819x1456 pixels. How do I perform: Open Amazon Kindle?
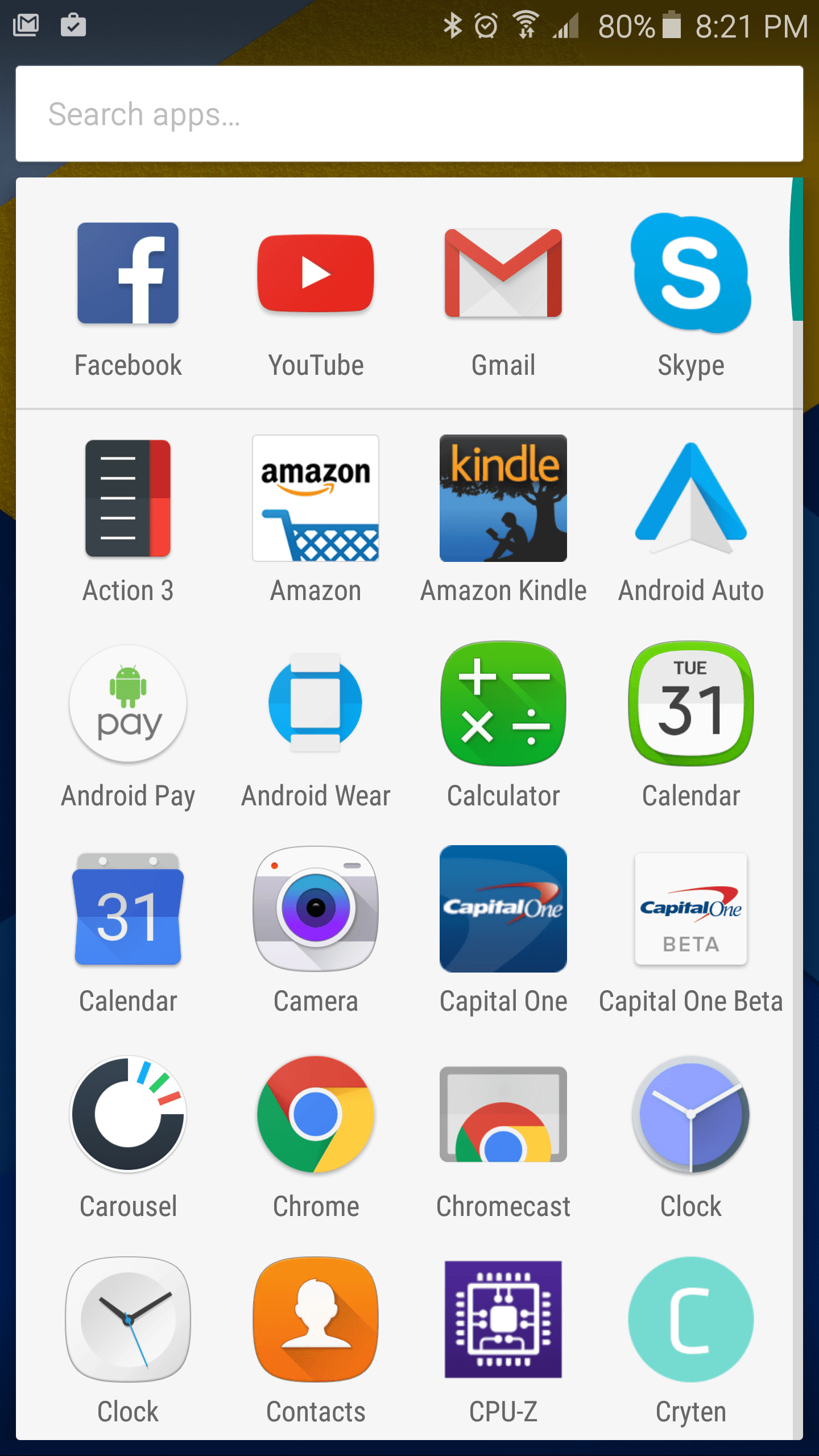click(x=503, y=498)
